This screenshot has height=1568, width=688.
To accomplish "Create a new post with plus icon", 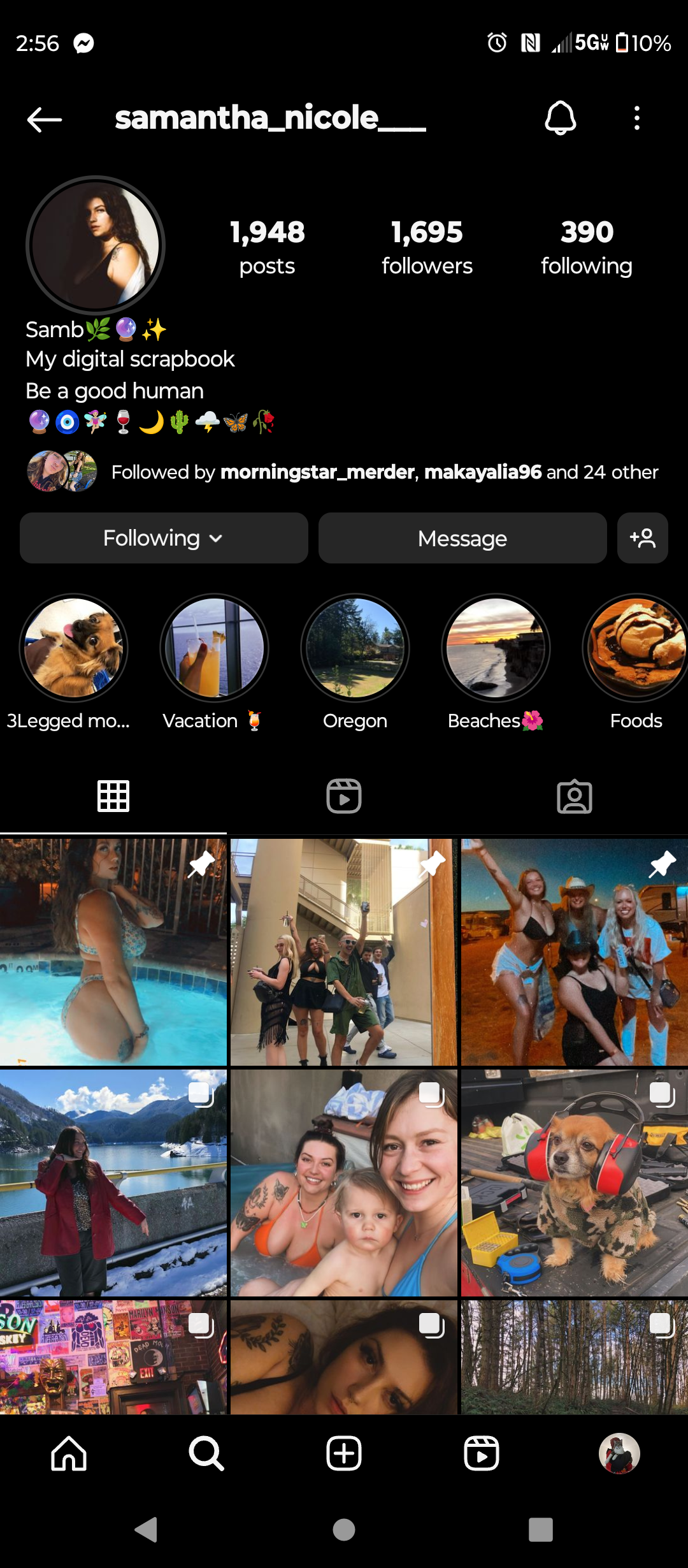I will coord(344,1454).
